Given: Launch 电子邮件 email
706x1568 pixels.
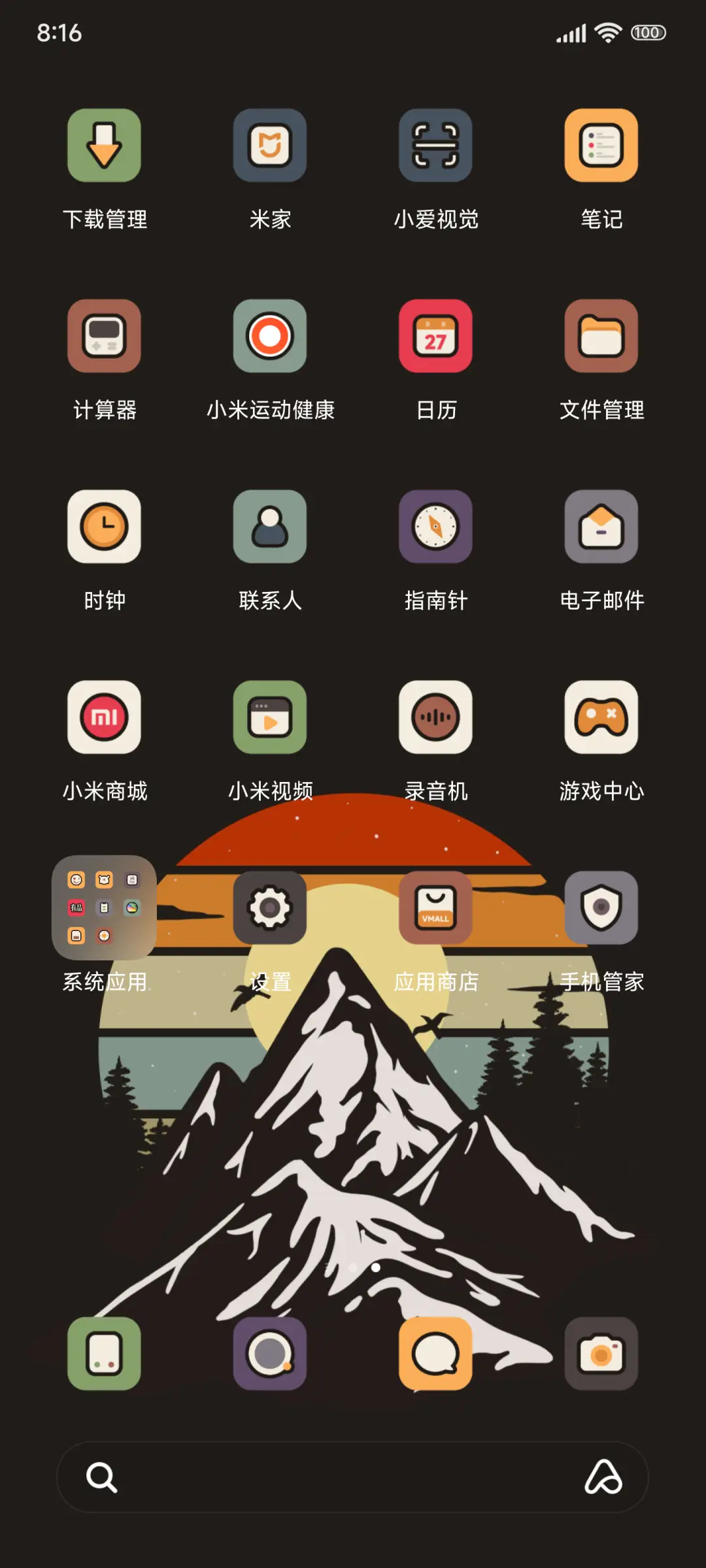Looking at the screenshot, I should click(x=601, y=528).
